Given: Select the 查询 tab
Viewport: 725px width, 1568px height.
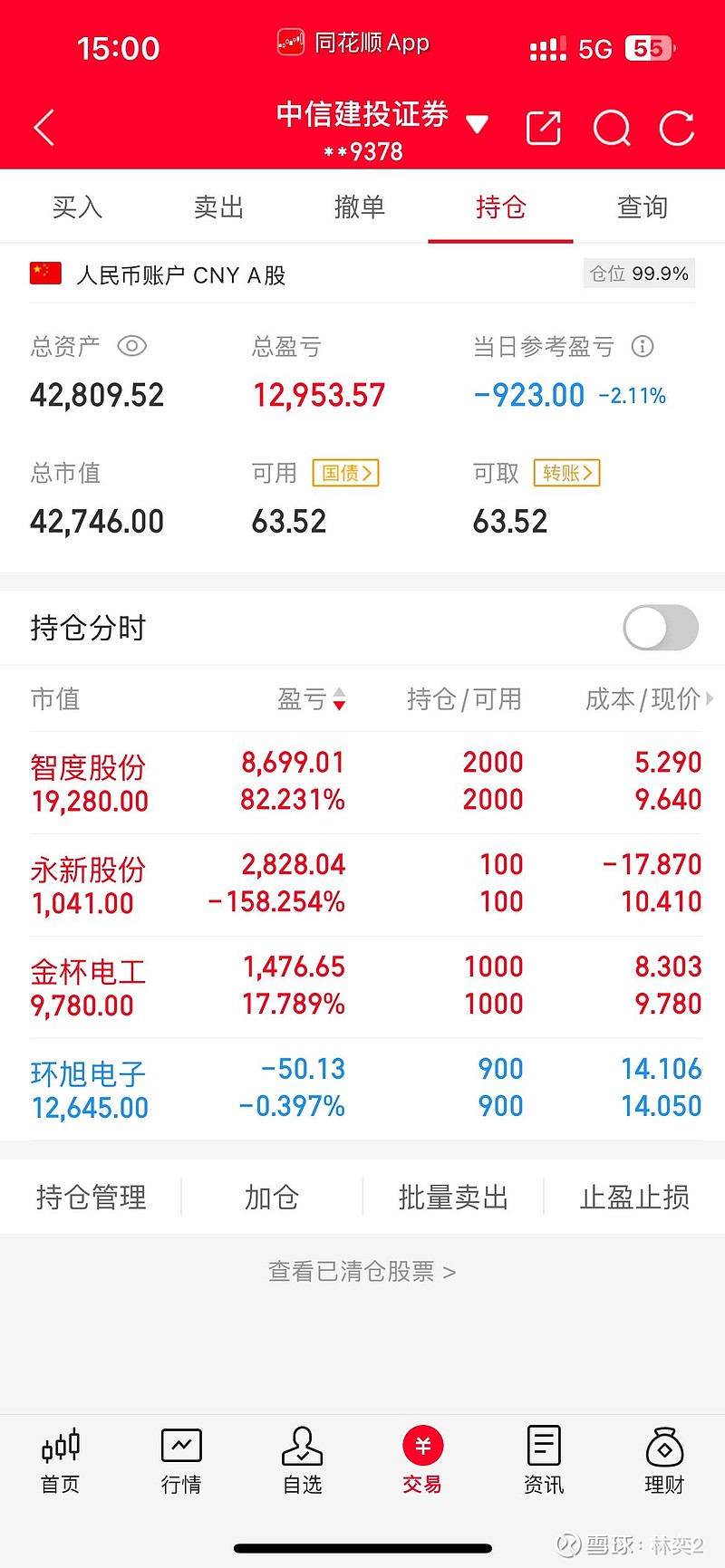Looking at the screenshot, I should [643, 207].
